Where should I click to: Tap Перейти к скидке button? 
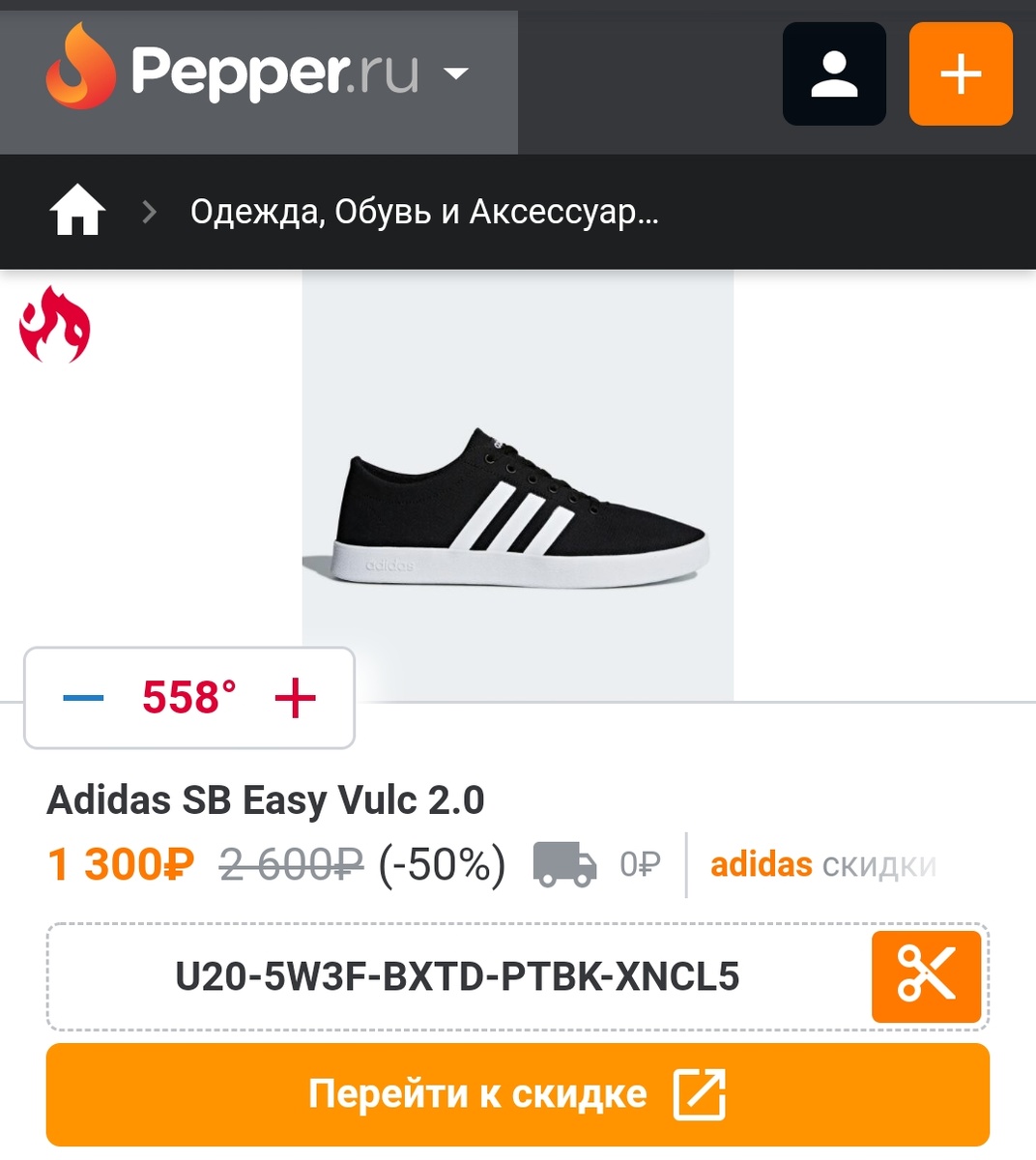[x=518, y=1094]
